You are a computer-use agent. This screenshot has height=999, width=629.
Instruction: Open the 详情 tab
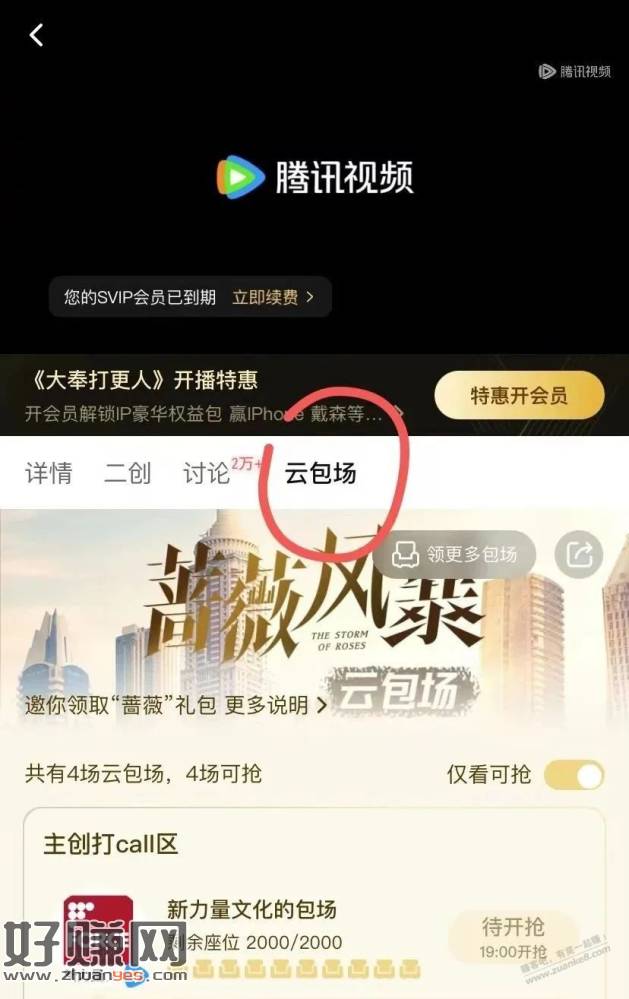[48, 473]
